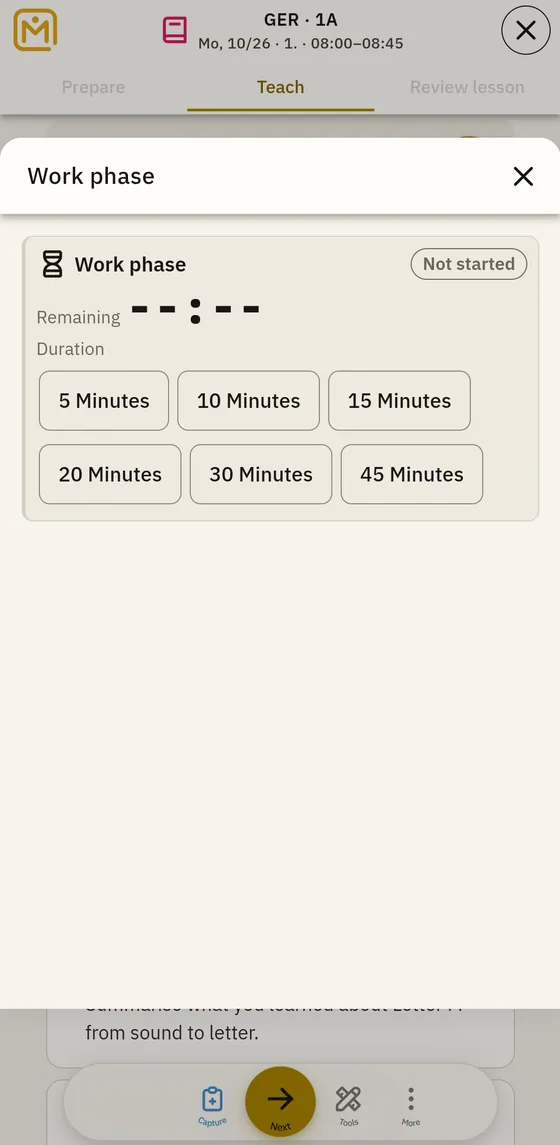The image size is (560, 1145).
Task: Select the 5 Minutes duration
Action: pyautogui.click(x=104, y=401)
